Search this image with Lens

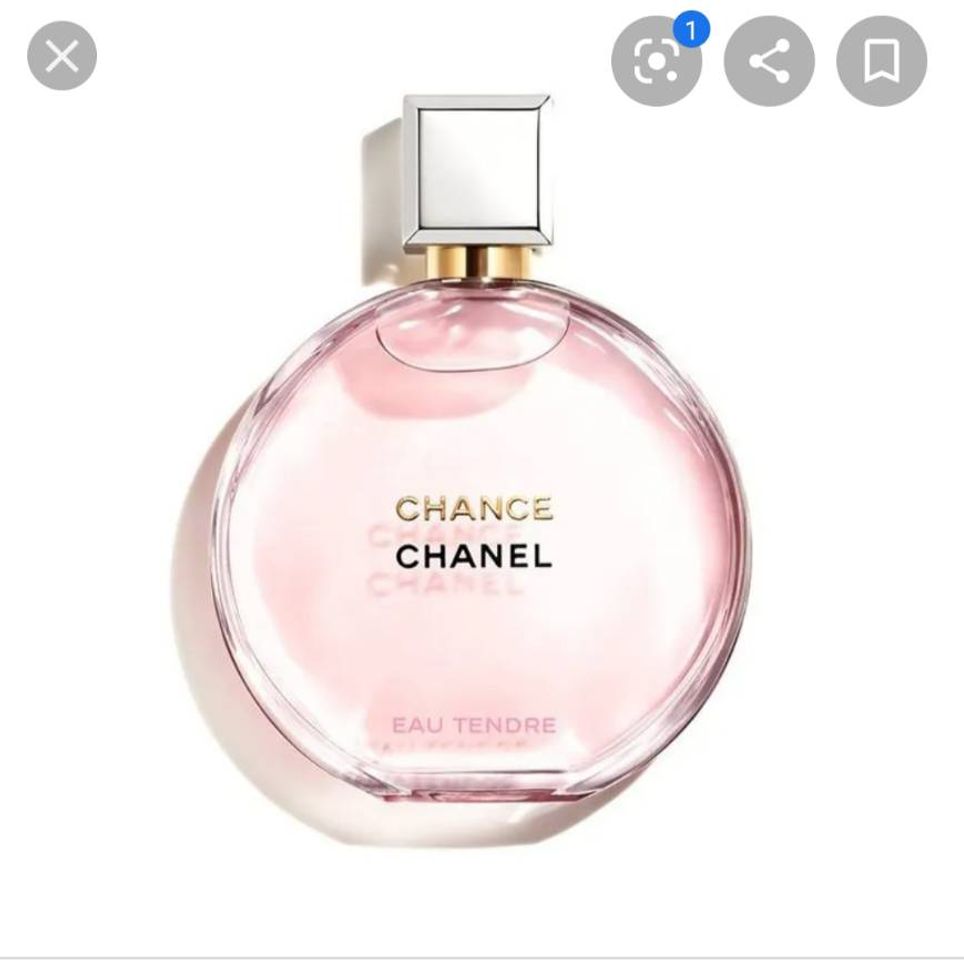point(656,62)
